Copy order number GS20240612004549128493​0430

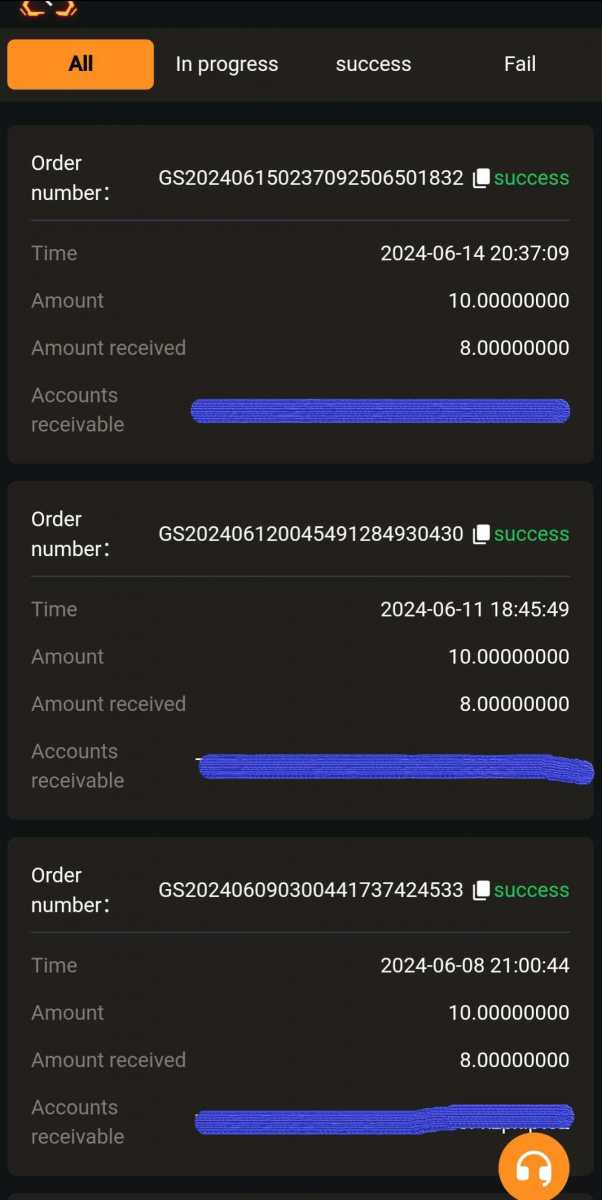point(481,534)
